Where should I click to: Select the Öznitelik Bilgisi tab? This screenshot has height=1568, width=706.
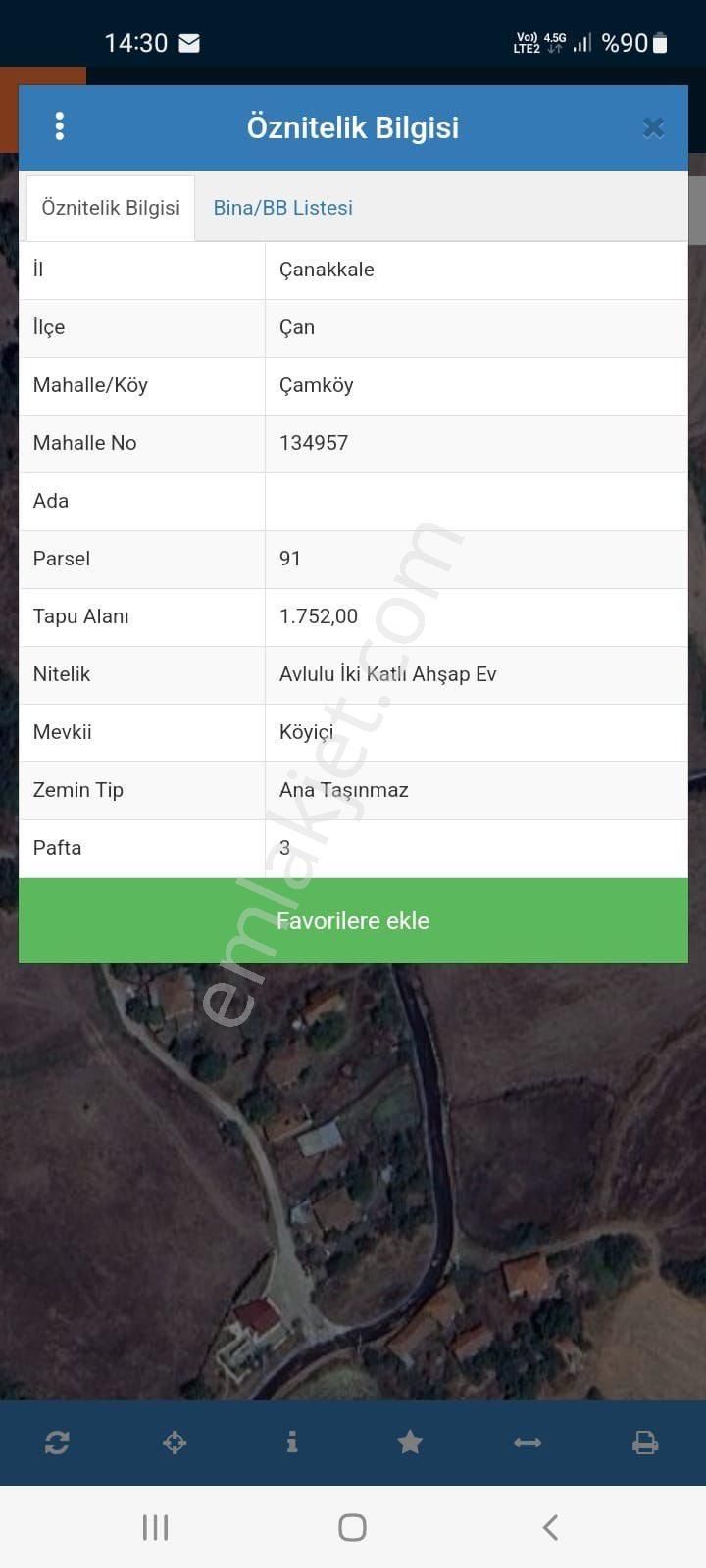coord(110,208)
